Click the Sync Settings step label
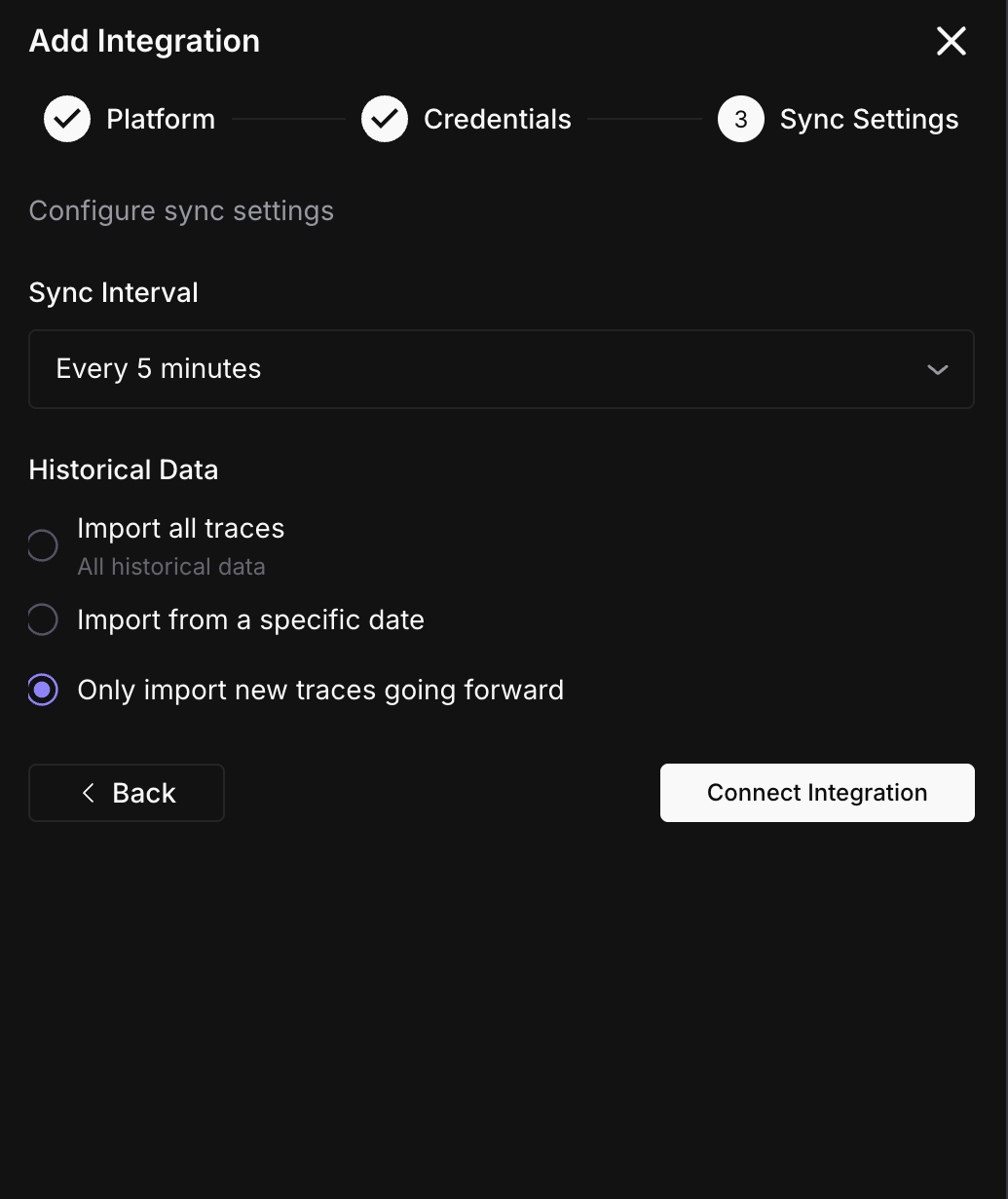Image resolution: width=1008 pixels, height=1199 pixels. pos(868,118)
